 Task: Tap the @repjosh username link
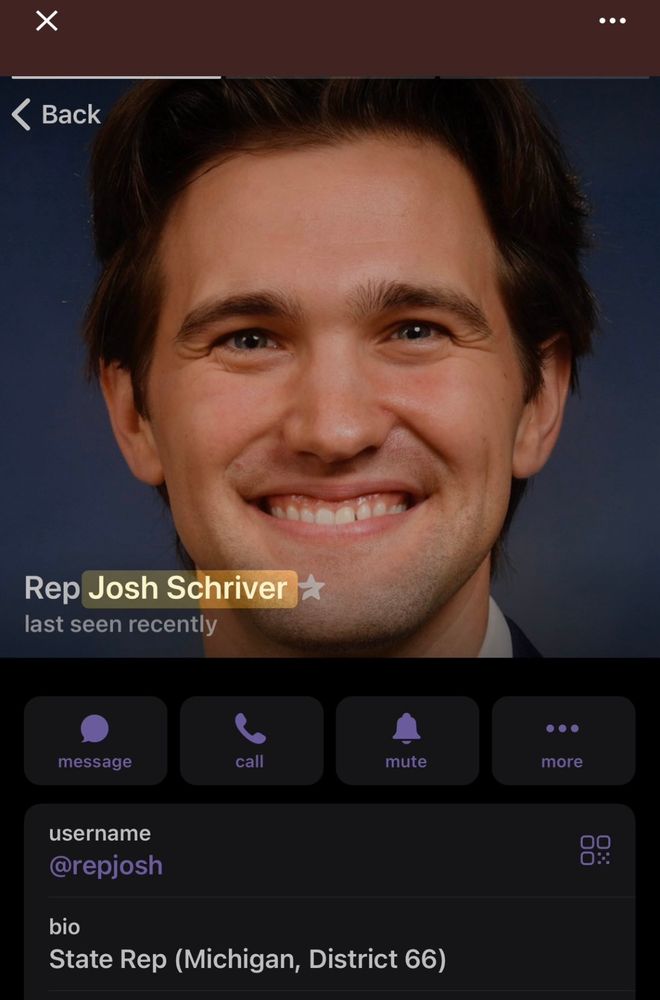pos(106,865)
